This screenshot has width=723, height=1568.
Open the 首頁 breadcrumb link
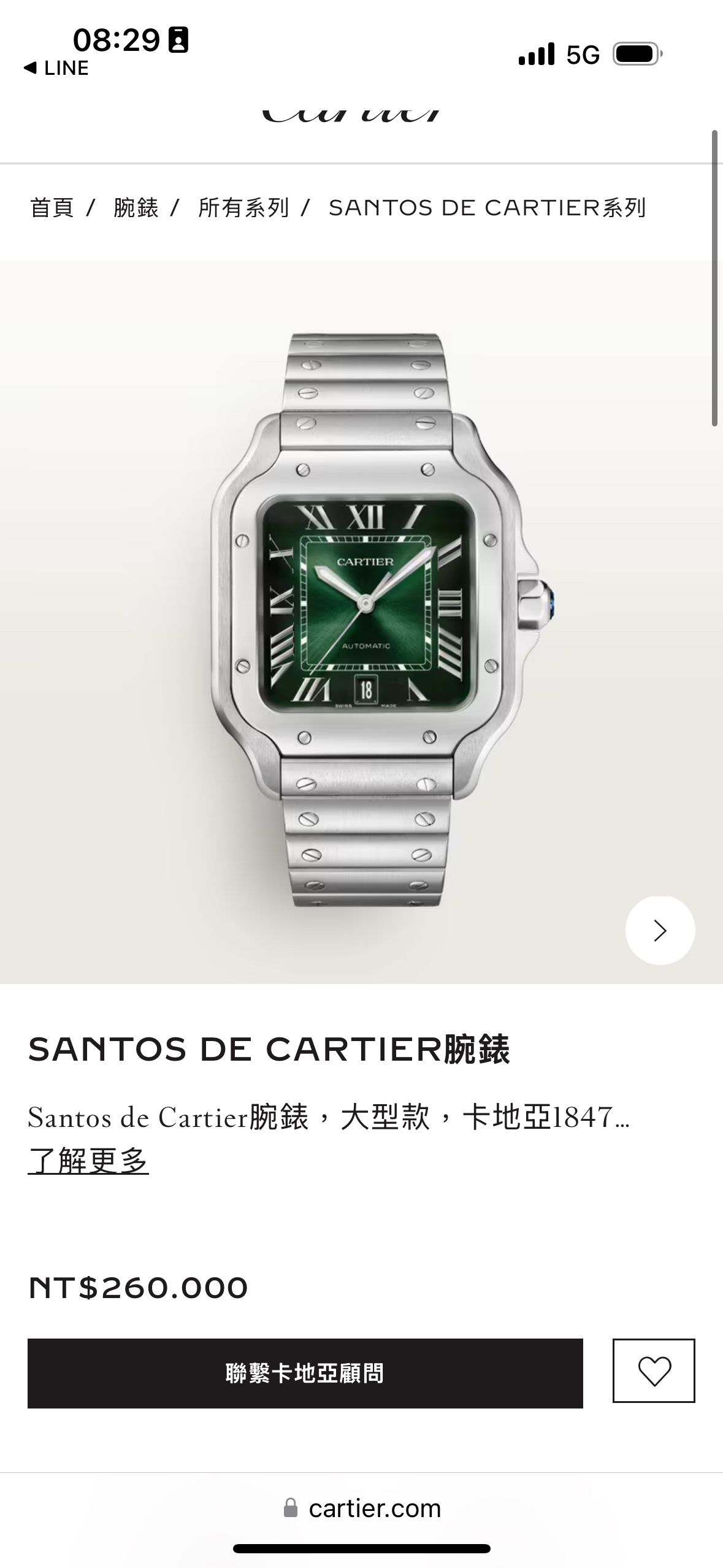(52, 208)
